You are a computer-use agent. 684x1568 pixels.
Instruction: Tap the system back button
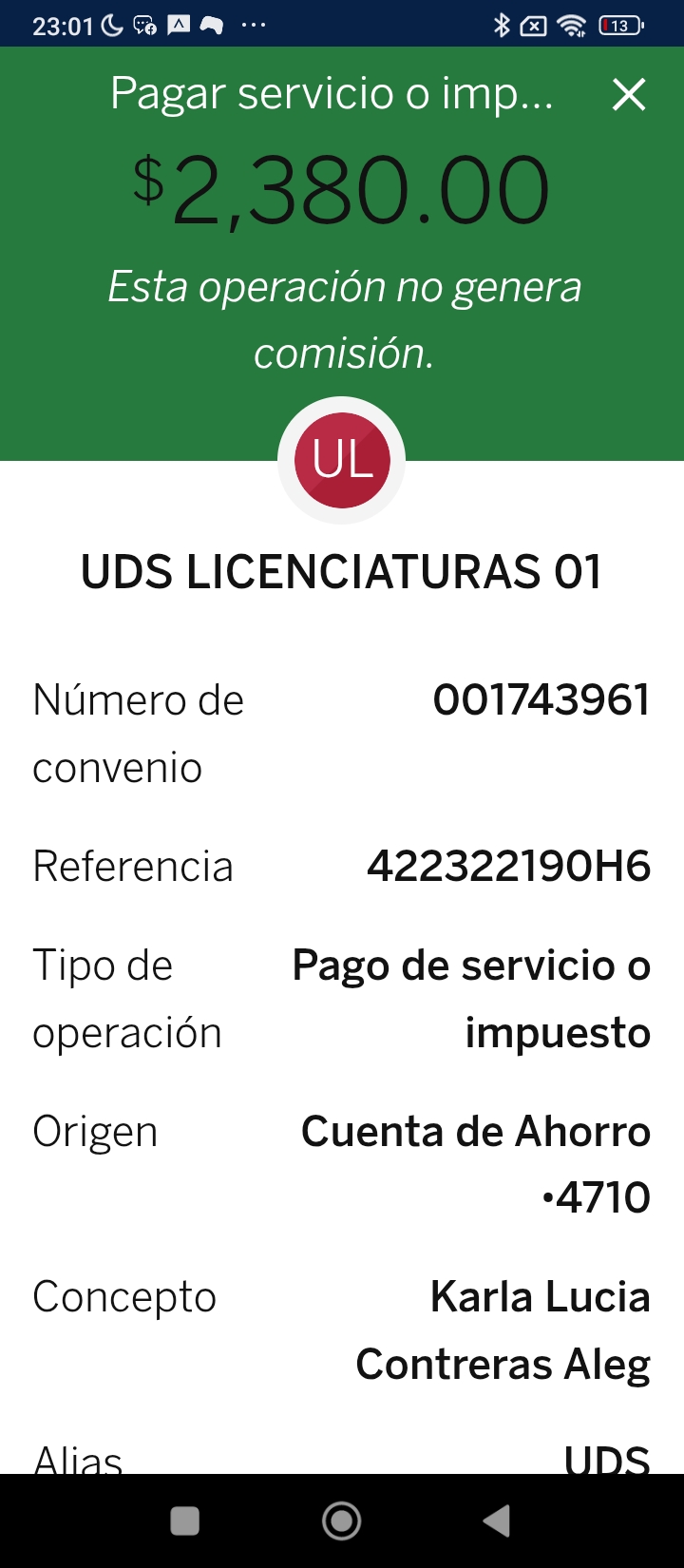(498, 1521)
